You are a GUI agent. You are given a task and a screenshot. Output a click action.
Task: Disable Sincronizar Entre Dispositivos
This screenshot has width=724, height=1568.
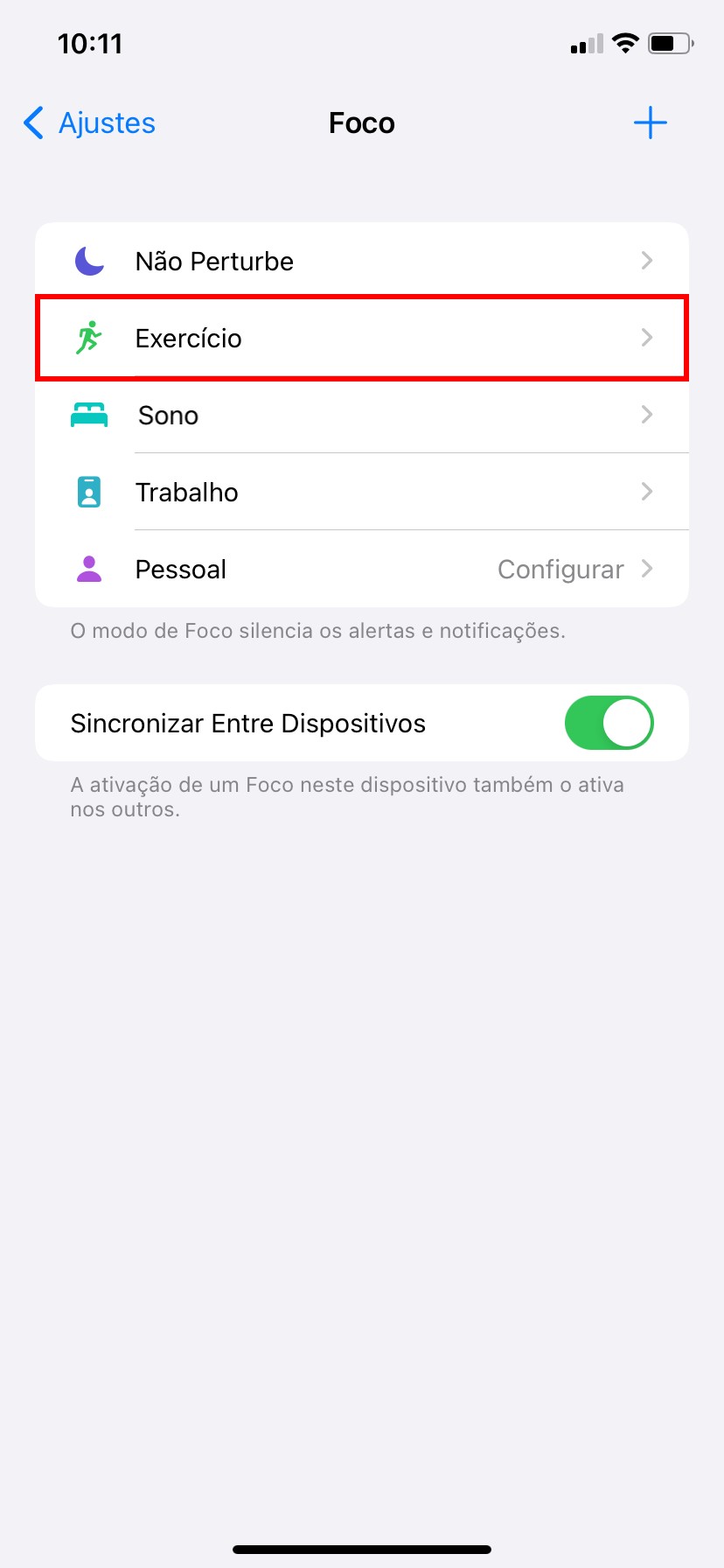point(609,723)
